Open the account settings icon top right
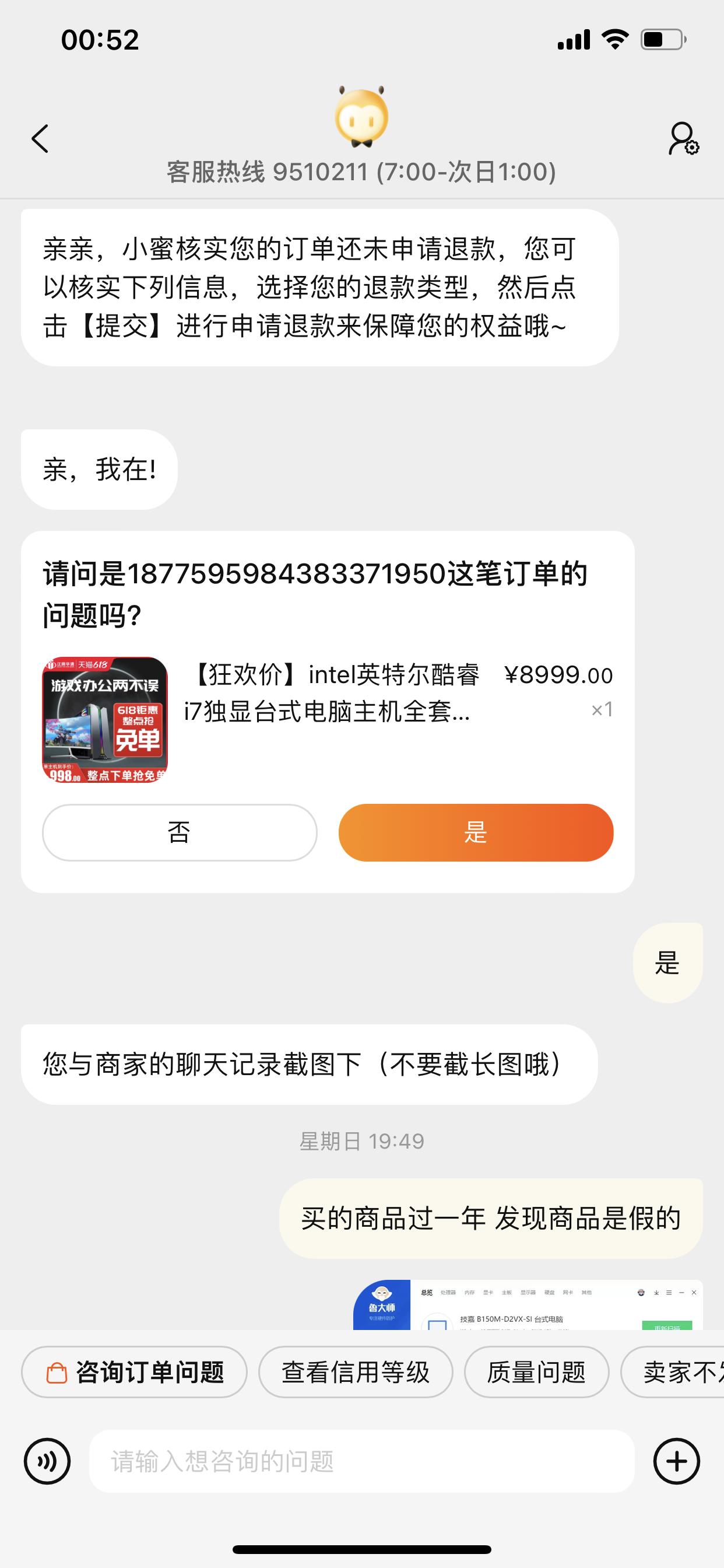Image resolution: width=724 pixels, height=1568 pixels. click(683, 139)
